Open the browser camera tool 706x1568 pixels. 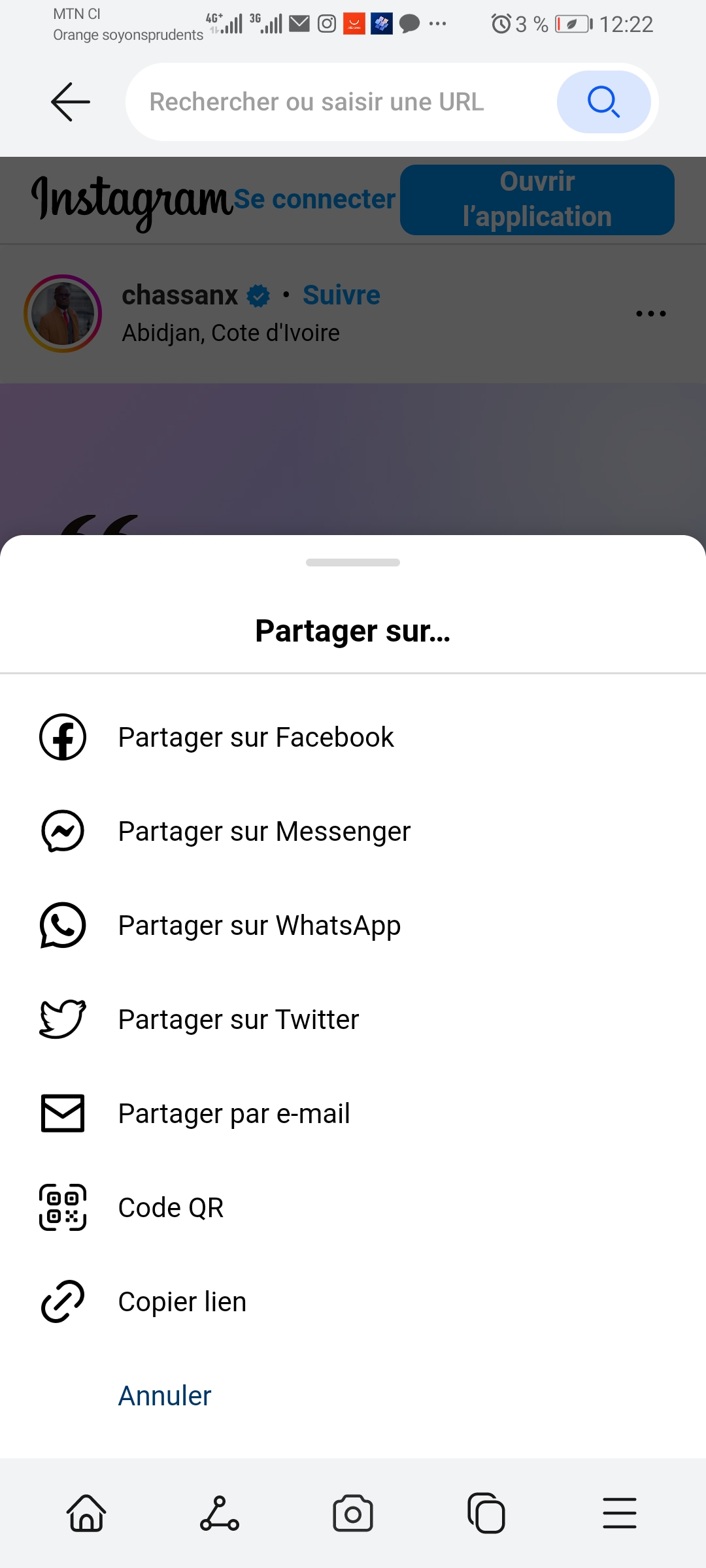353,1513
